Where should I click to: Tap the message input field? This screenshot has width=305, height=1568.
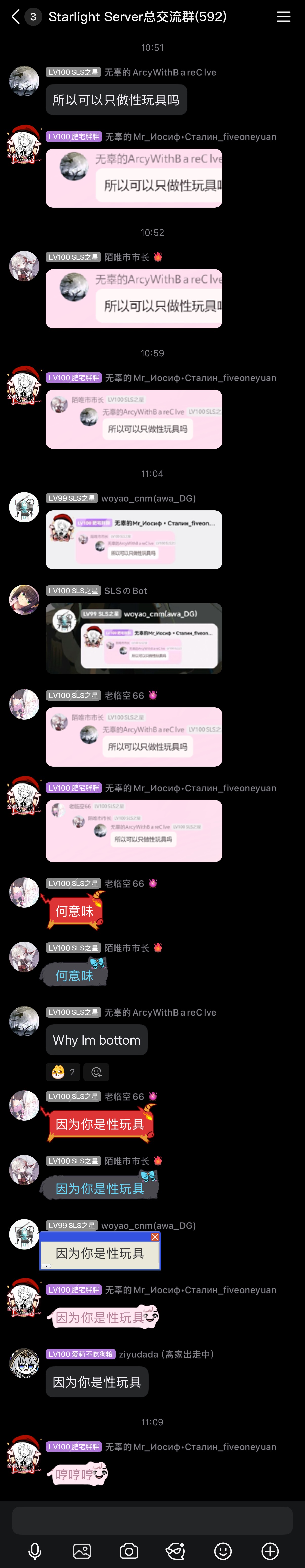tap(152, 1520)
